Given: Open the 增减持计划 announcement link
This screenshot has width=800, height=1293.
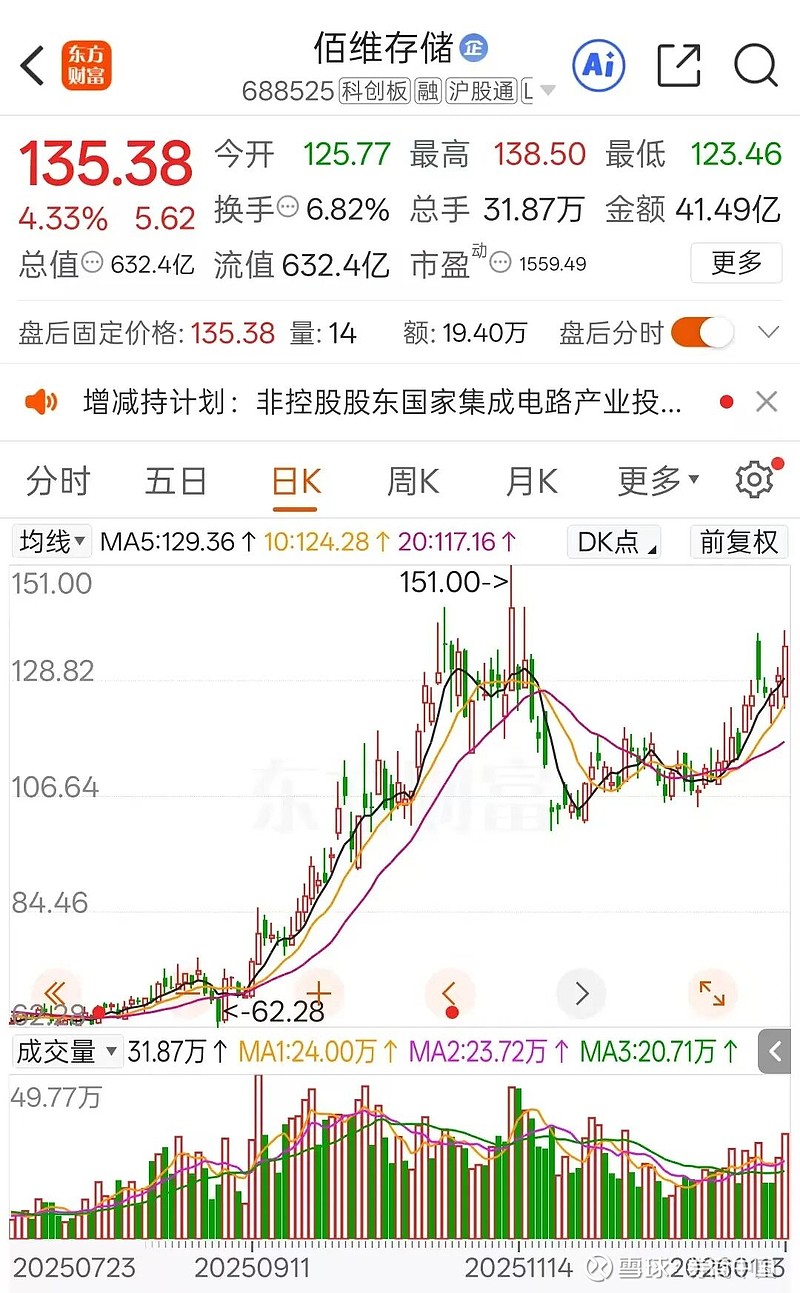Looking at the screenshot, I should pyautogui.click(x=380, y=400).
